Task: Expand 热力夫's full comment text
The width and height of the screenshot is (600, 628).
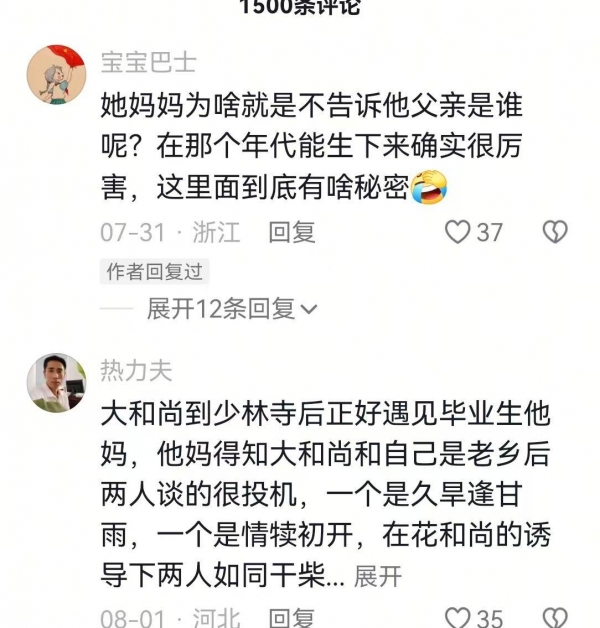Action: (x=378, y=576)
